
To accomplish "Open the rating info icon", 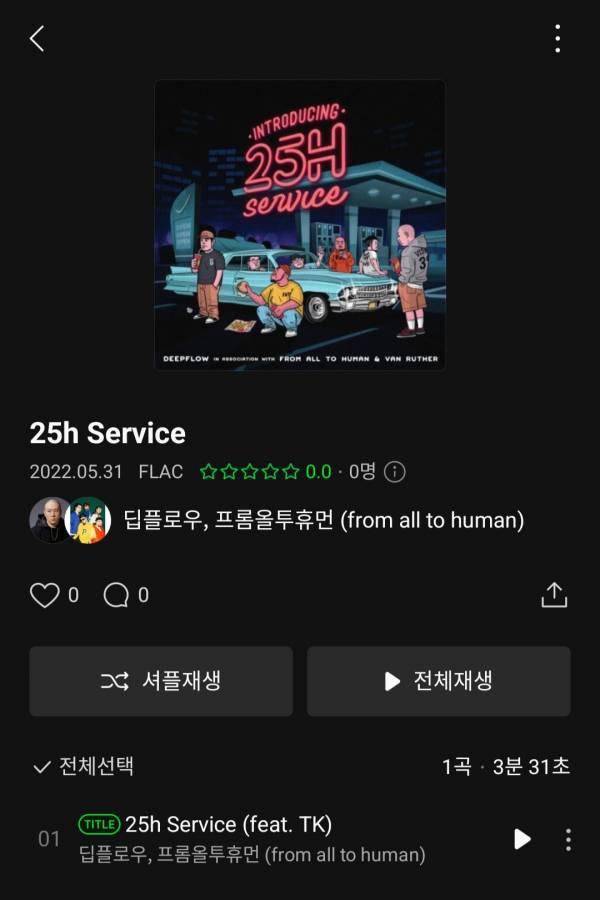I will (395, 472).
